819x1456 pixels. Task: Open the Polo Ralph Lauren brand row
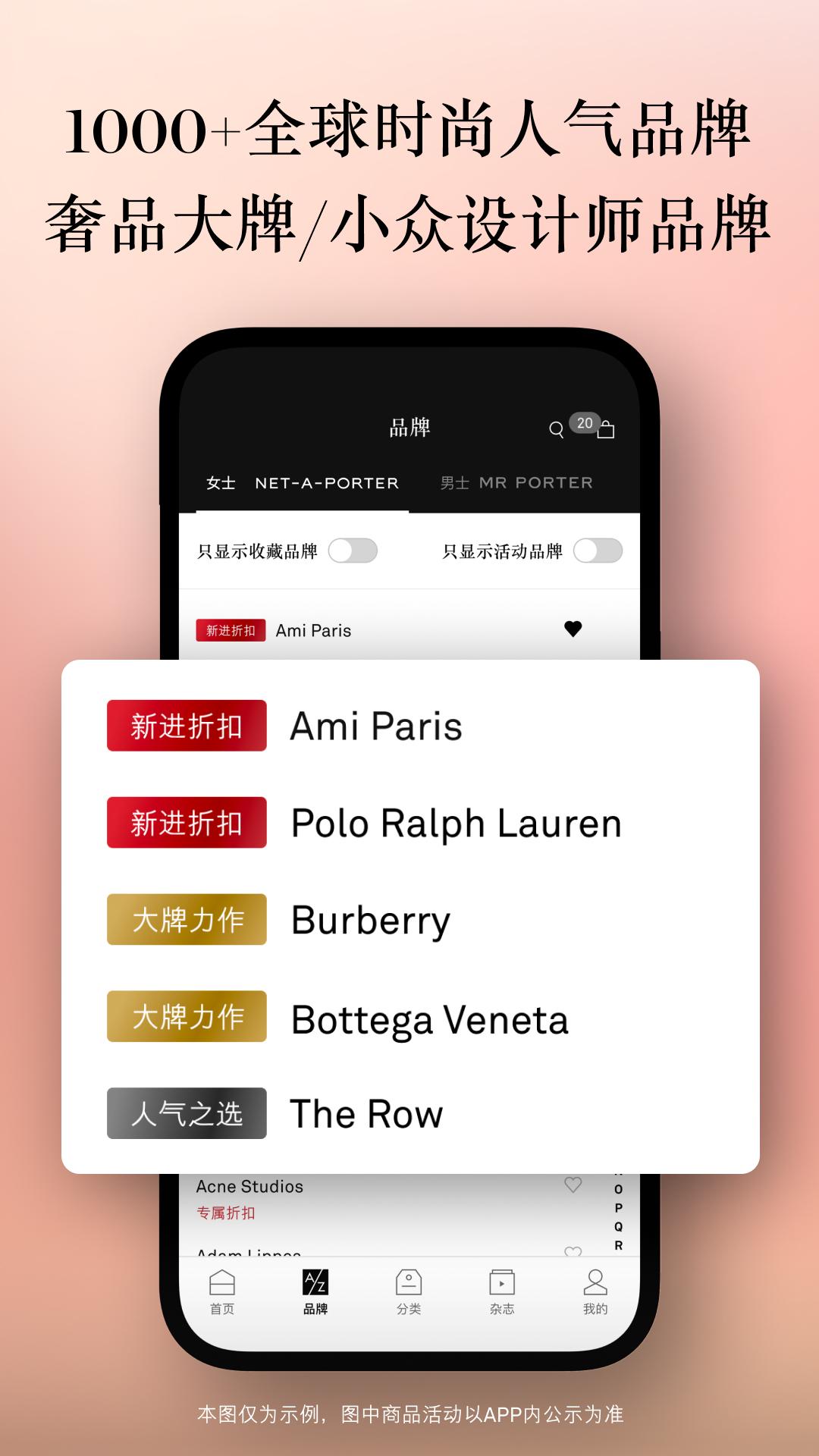(x=455, y=823)
